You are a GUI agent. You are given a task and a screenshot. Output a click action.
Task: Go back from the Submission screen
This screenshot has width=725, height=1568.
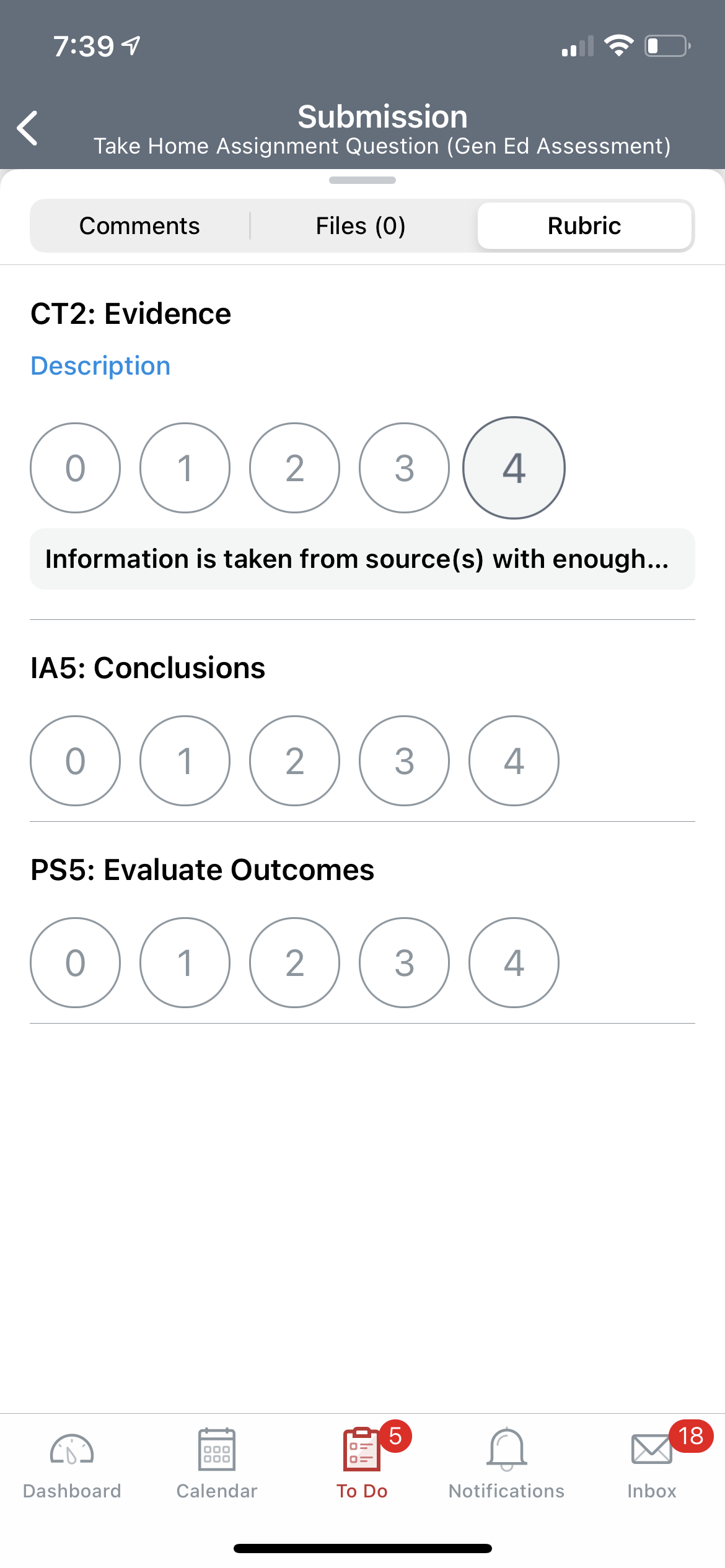pos(28,128)
